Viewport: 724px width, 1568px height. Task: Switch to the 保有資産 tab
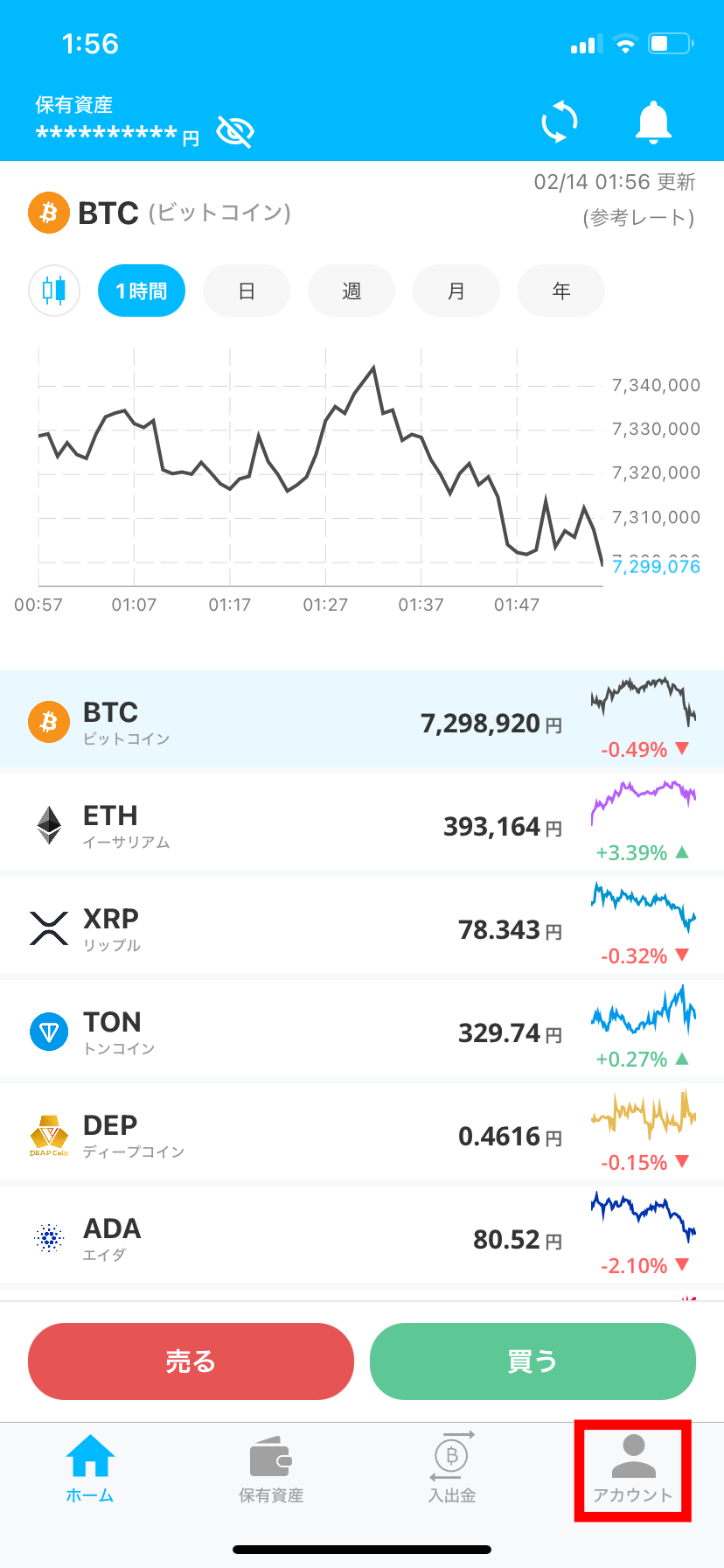[x=271, y=1470]
